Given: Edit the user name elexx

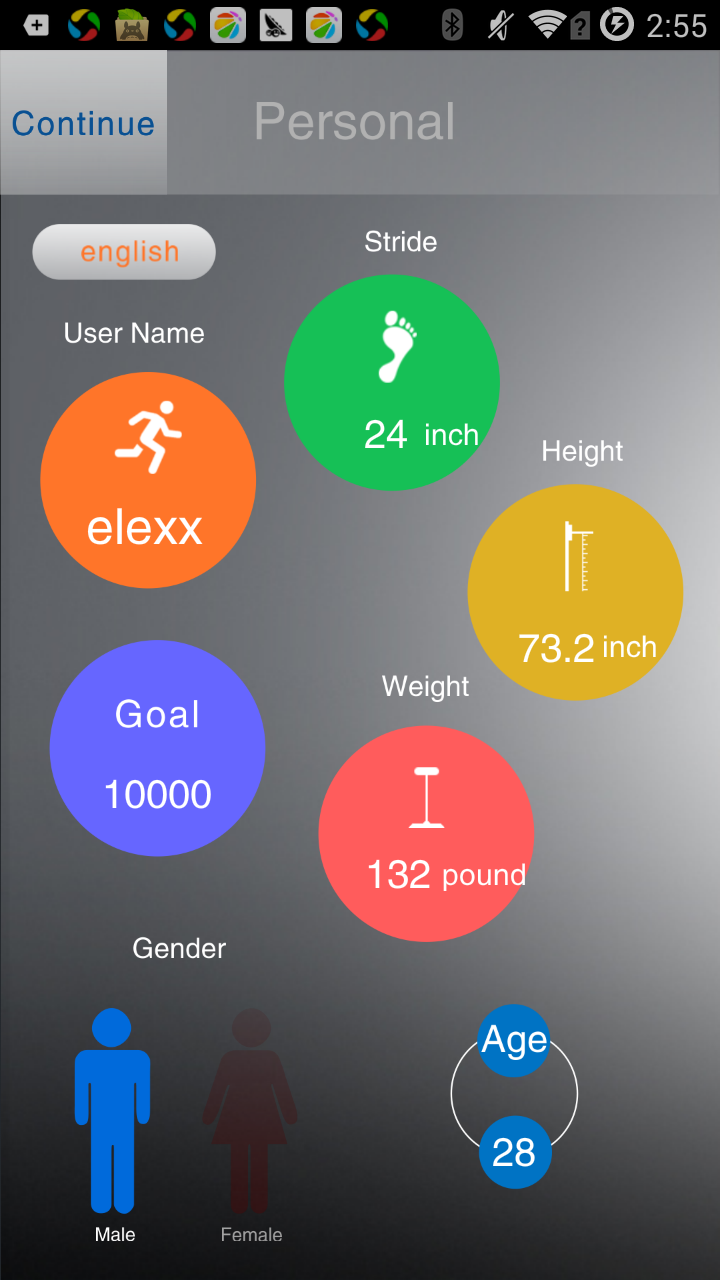Looking at the screenshot, I should 148,480.
